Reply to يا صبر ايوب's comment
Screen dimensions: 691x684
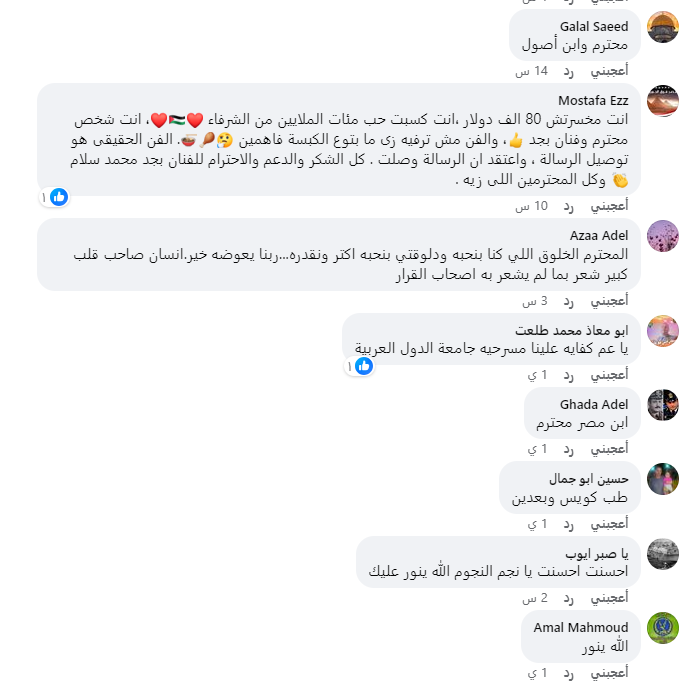pyautogui.click(x=568, y=598)
